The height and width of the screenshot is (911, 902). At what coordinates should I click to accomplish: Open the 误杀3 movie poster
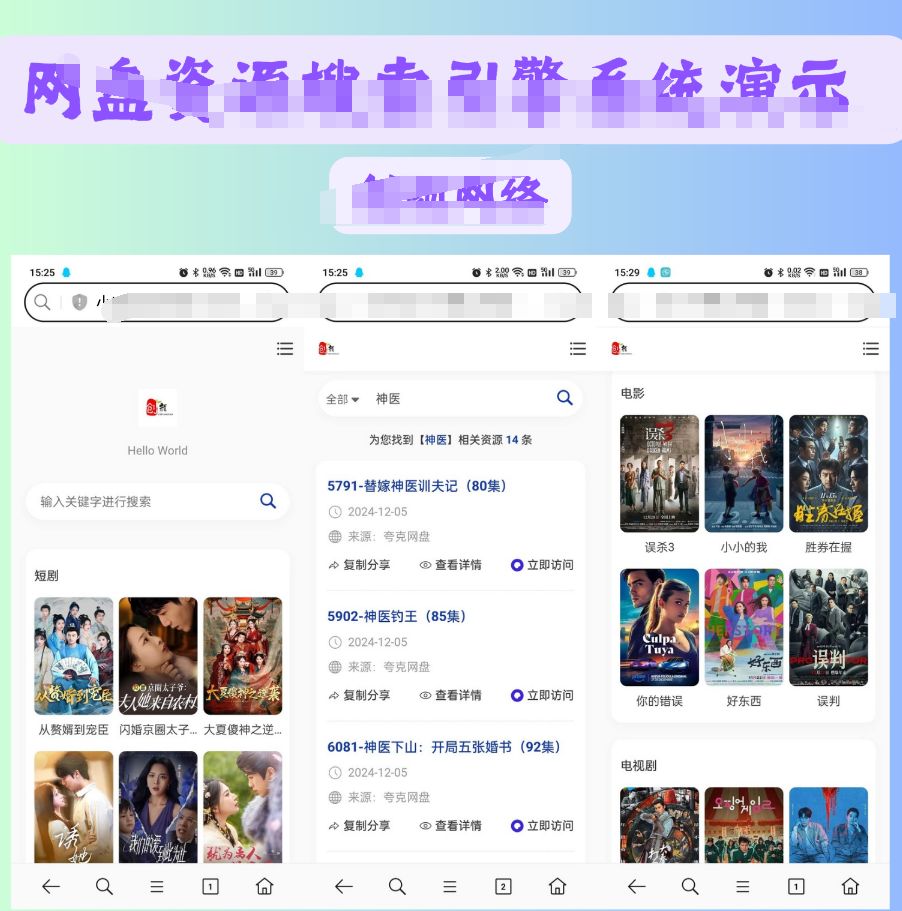[658, 473]
